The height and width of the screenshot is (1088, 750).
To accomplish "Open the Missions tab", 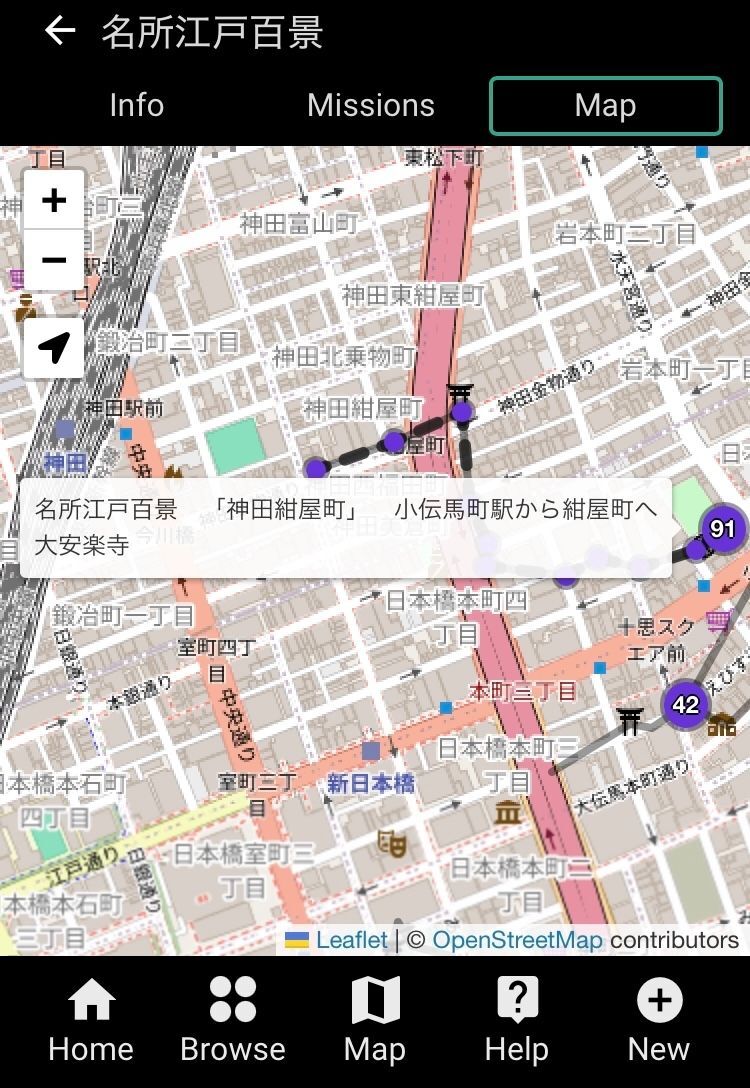I will coord(371,105).
